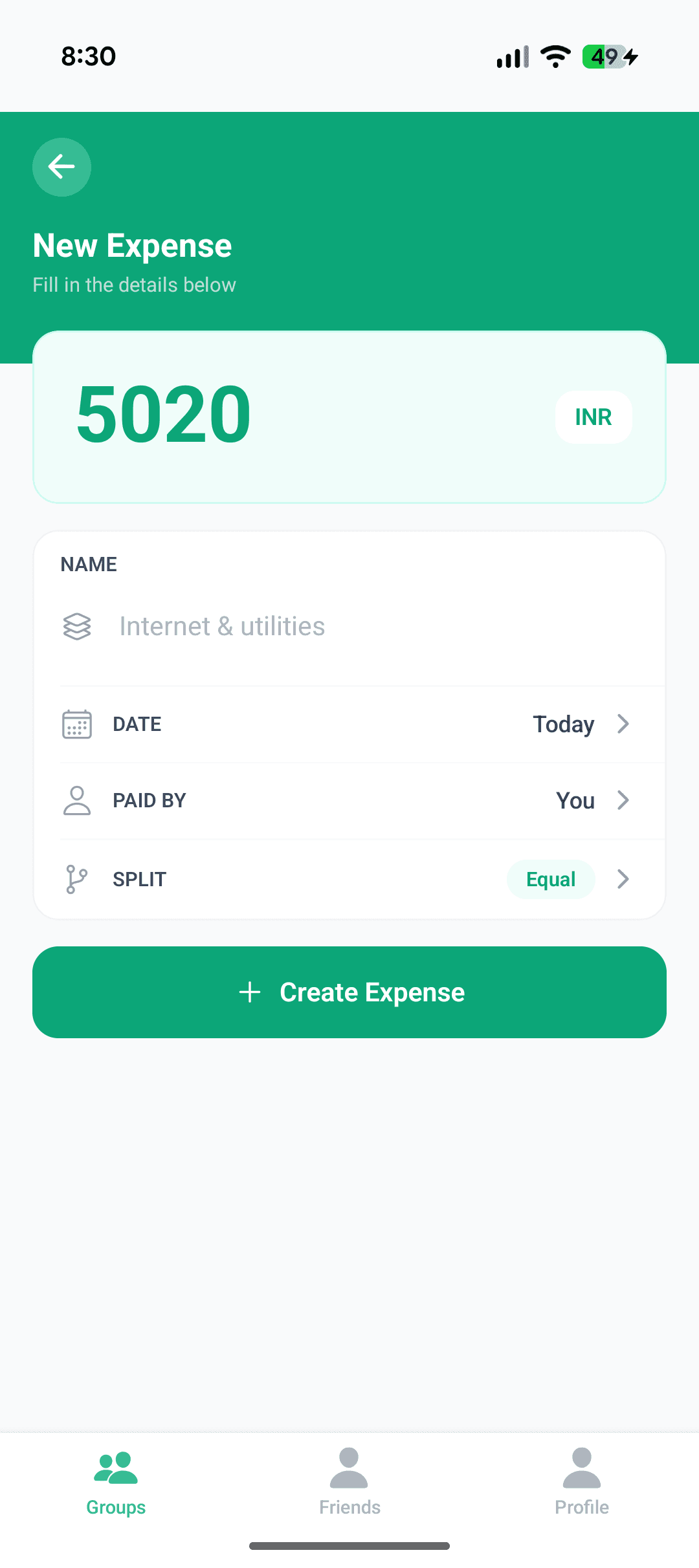Image resolution: width=699 pixels, height=1568 pixels.
Task: Expand the DATE chevron to pick a date
Action: [x=623, y=724]
